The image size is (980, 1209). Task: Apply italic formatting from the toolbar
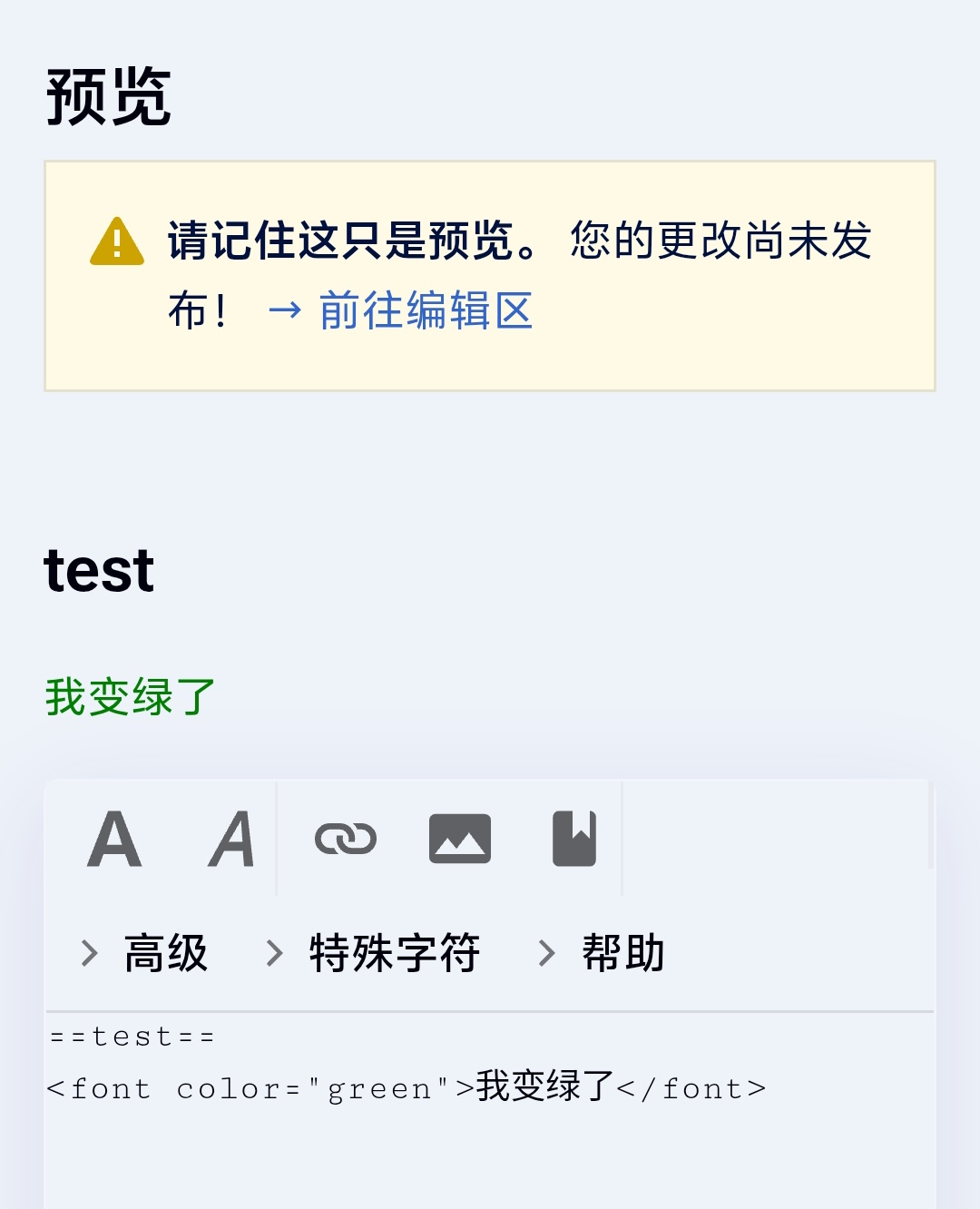click(231, 839)
